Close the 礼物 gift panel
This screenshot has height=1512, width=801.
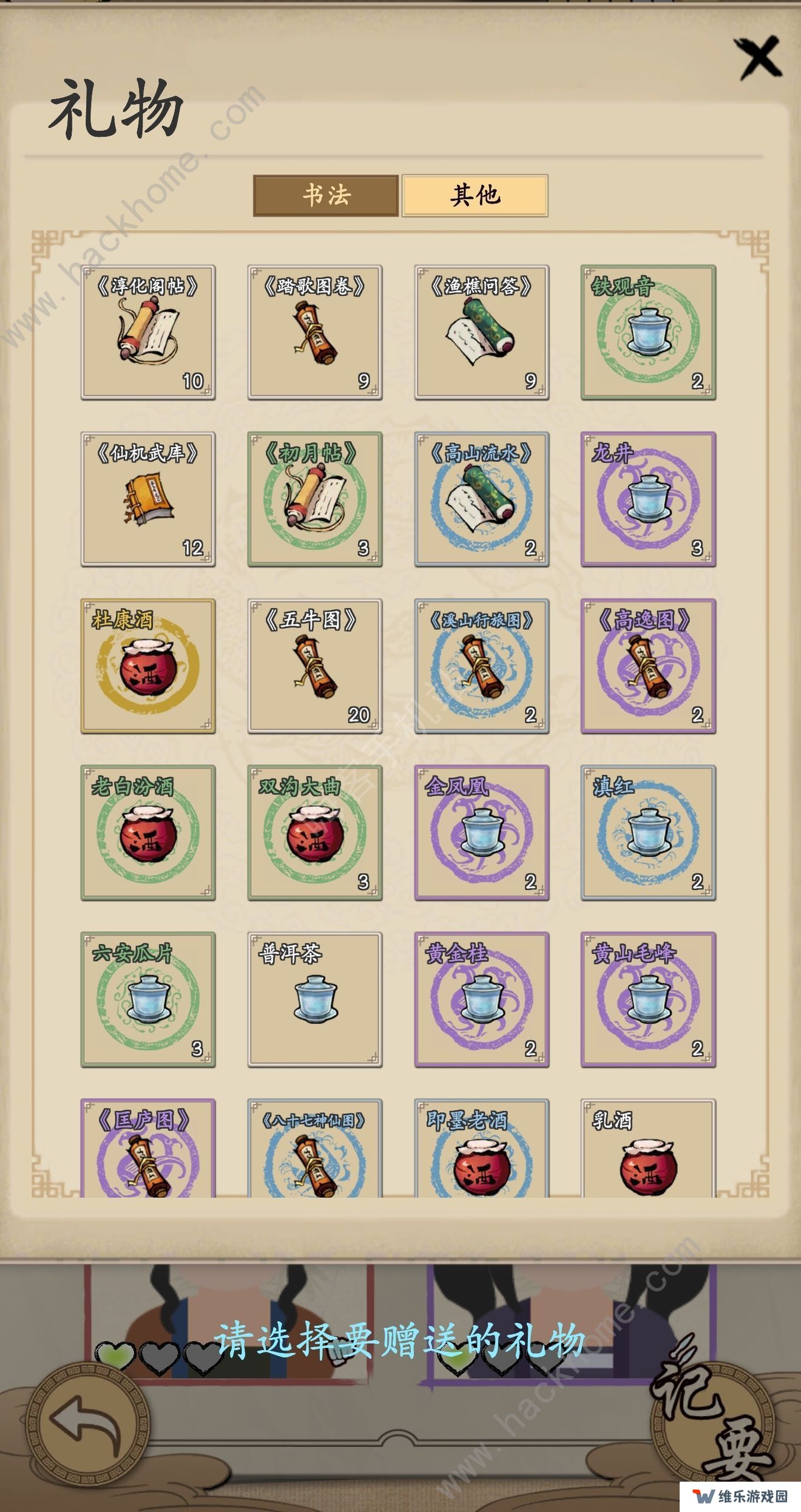pyautogui.click(x=760, y=58)
